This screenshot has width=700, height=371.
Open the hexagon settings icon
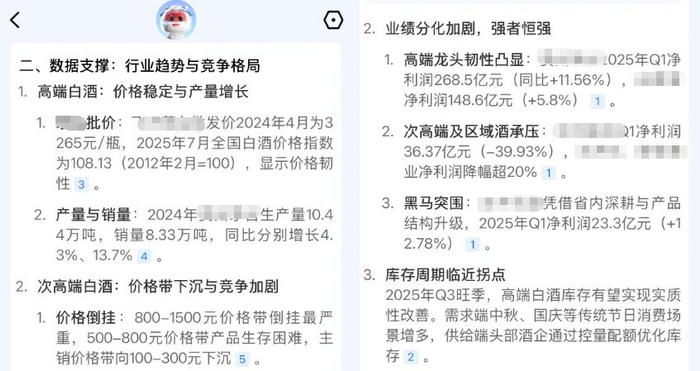333,20
